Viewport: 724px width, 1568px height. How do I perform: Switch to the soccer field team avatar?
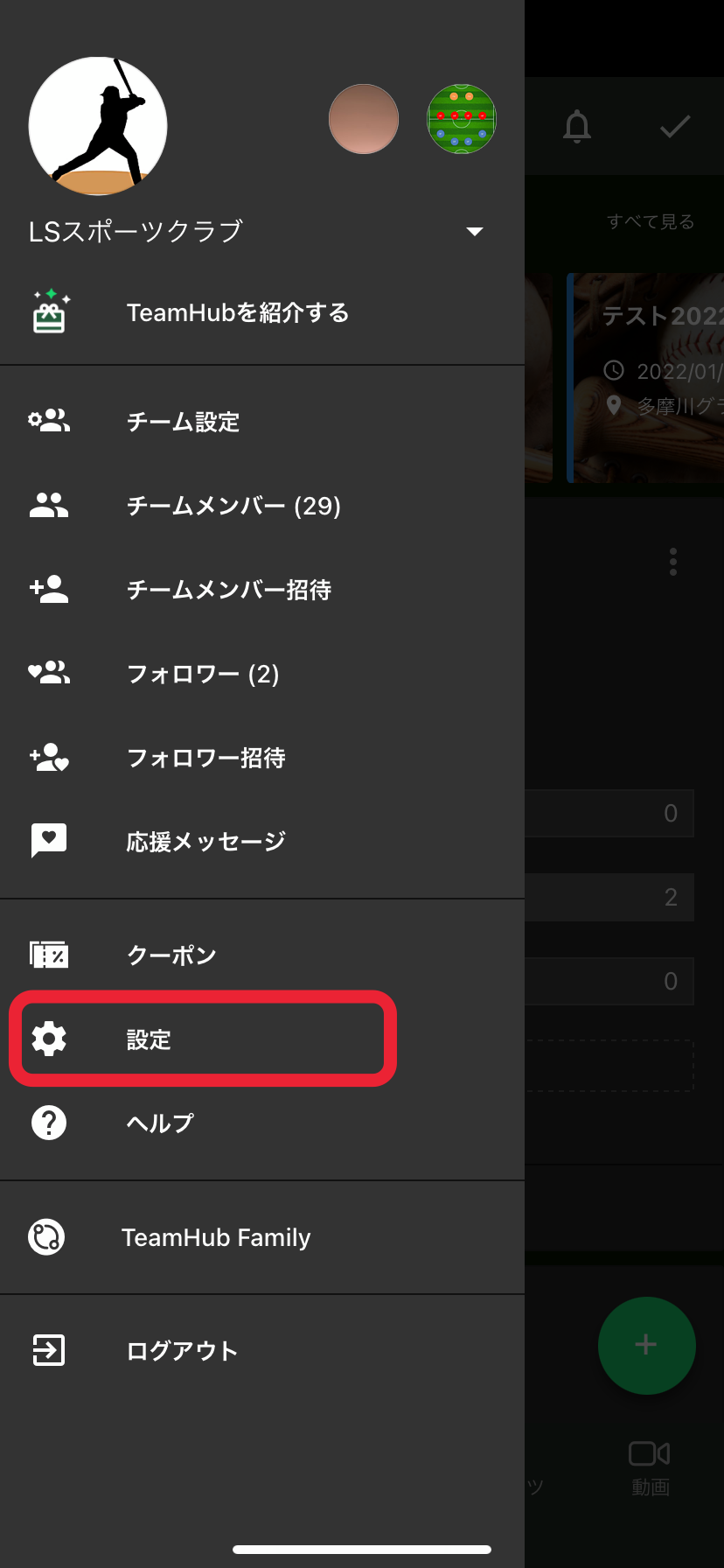[x=462, y=119]
